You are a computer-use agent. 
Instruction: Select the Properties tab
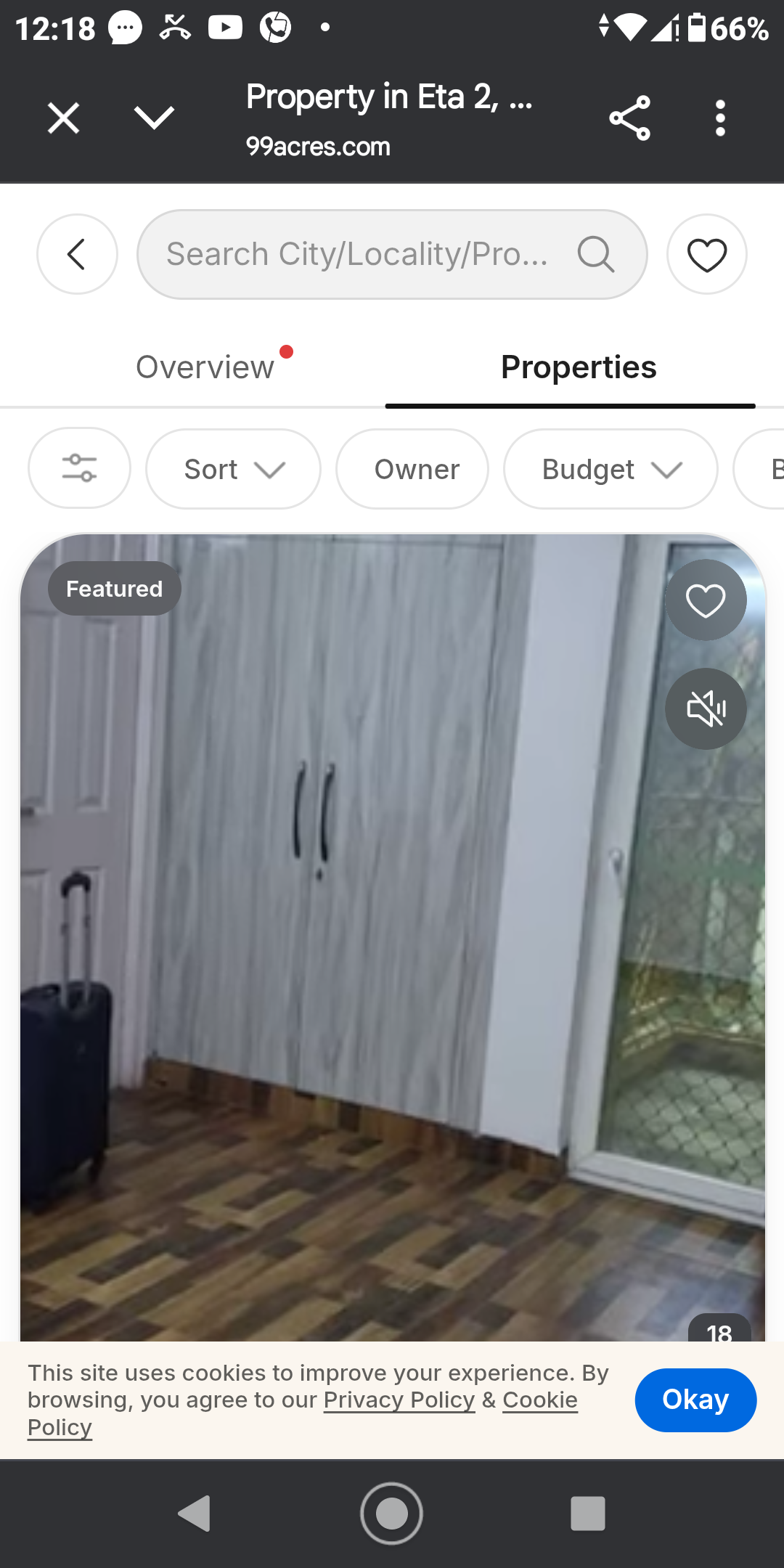tap(579, 367)
